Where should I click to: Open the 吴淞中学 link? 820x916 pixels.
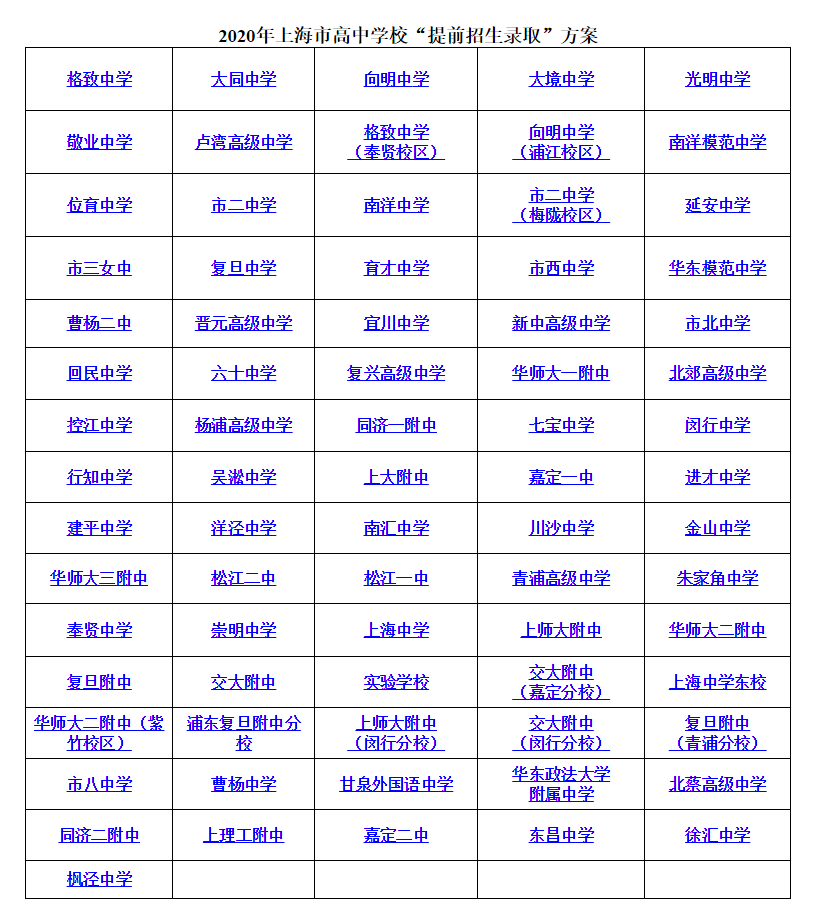point(243,478)
